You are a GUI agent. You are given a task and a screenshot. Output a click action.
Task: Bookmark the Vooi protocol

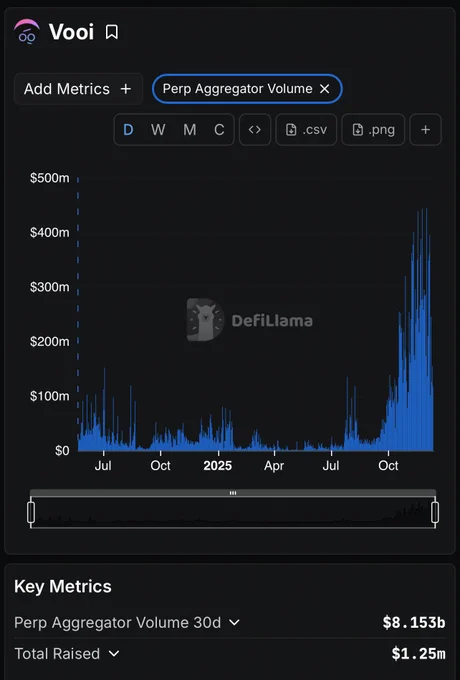point(112,32)
